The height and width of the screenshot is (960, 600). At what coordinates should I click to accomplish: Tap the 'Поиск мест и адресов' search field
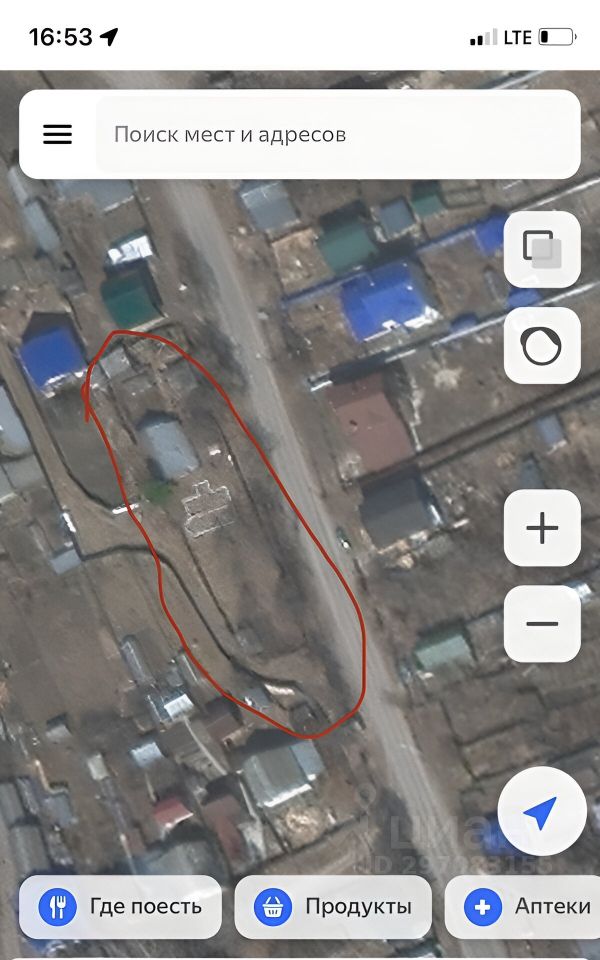[x=335, y=134]
